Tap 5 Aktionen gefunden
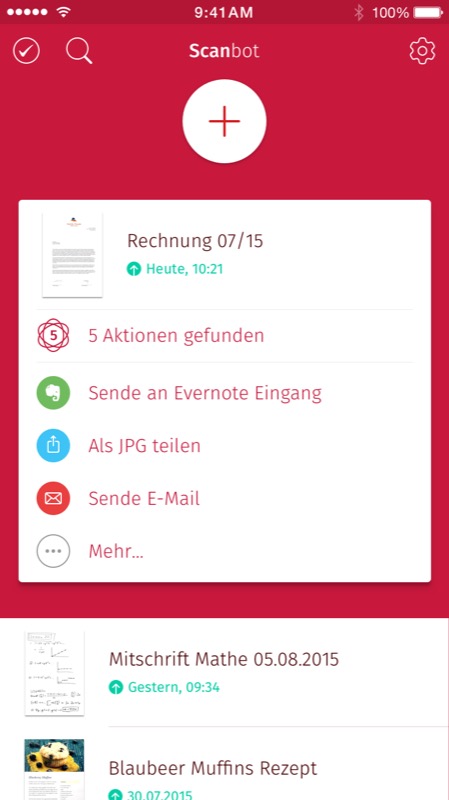 tap(224, 336)
